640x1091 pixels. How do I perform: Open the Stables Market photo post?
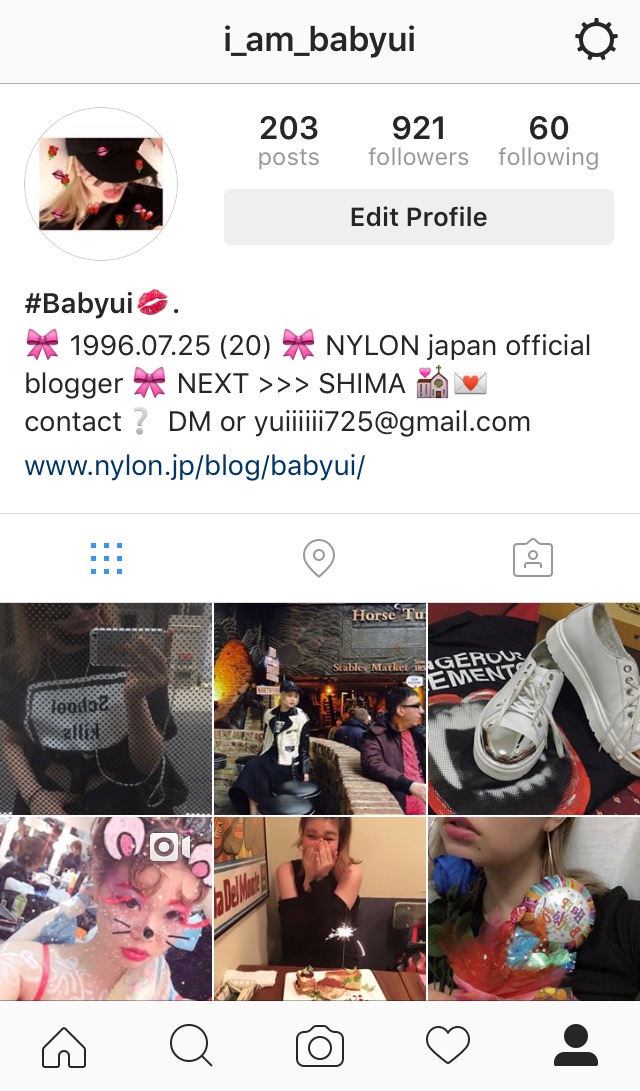click(320, 708)
